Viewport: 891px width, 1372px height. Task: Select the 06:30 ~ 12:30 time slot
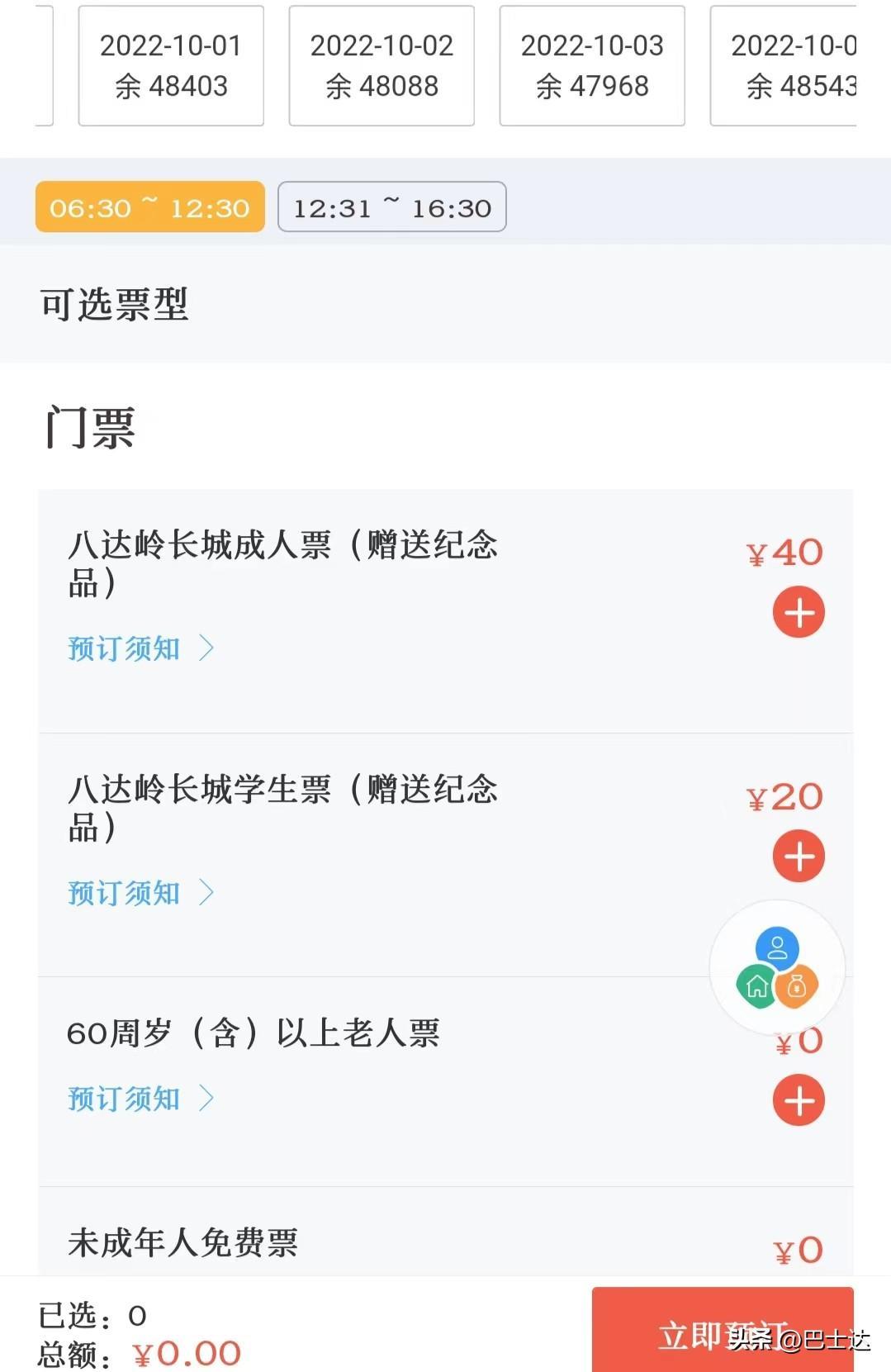click(149, 207)
